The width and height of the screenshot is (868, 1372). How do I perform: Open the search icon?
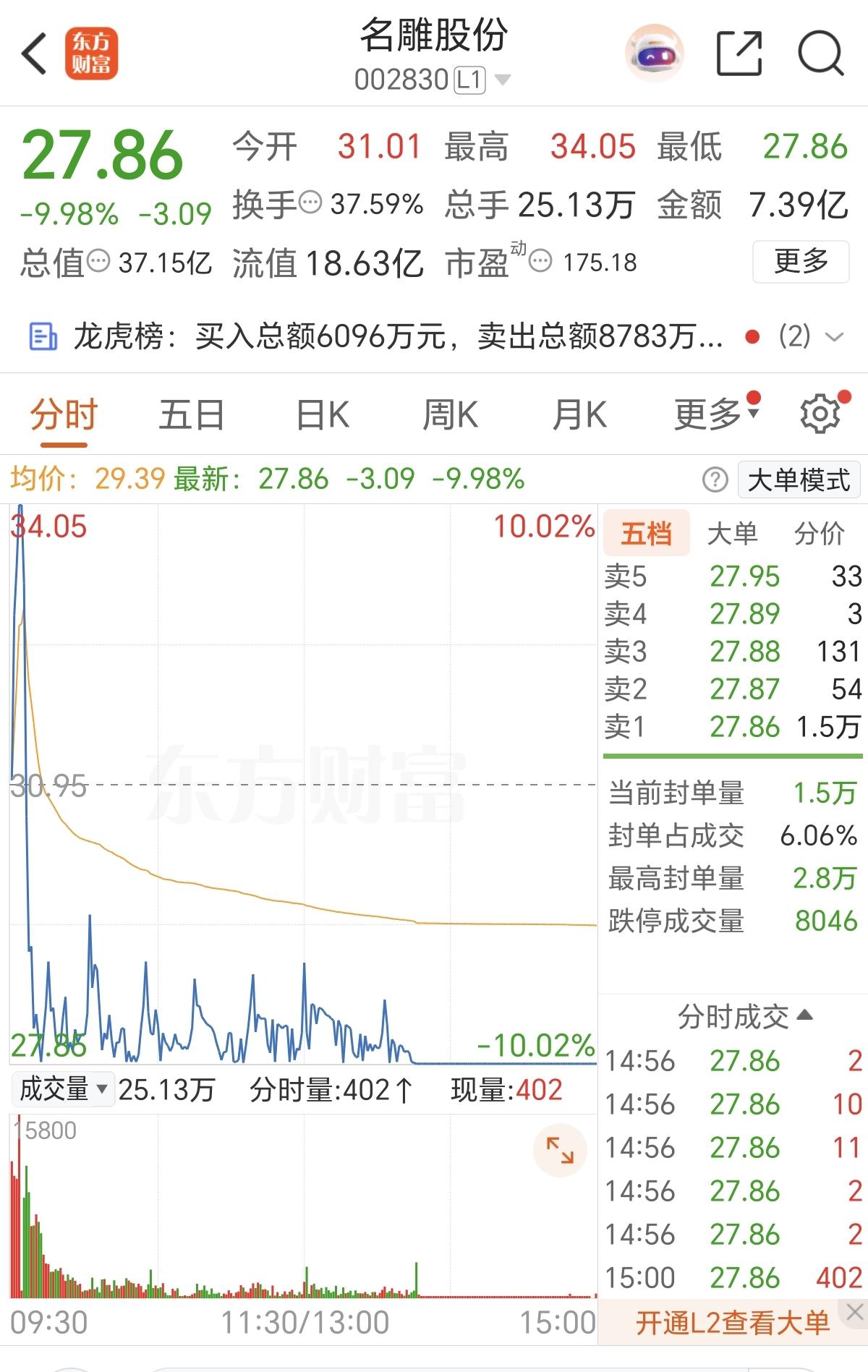[x=820, y=54]
